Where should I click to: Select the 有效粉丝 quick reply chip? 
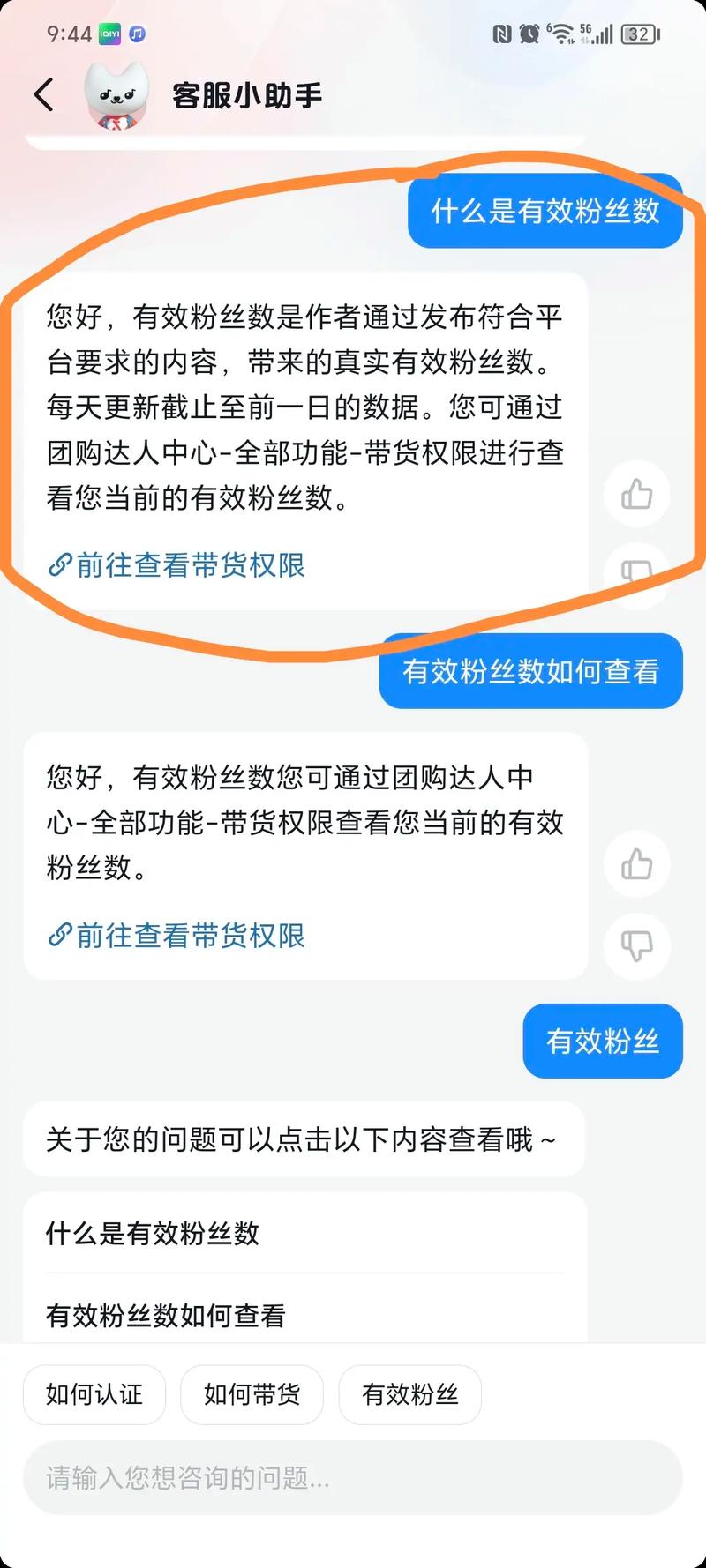(410, 1394)
